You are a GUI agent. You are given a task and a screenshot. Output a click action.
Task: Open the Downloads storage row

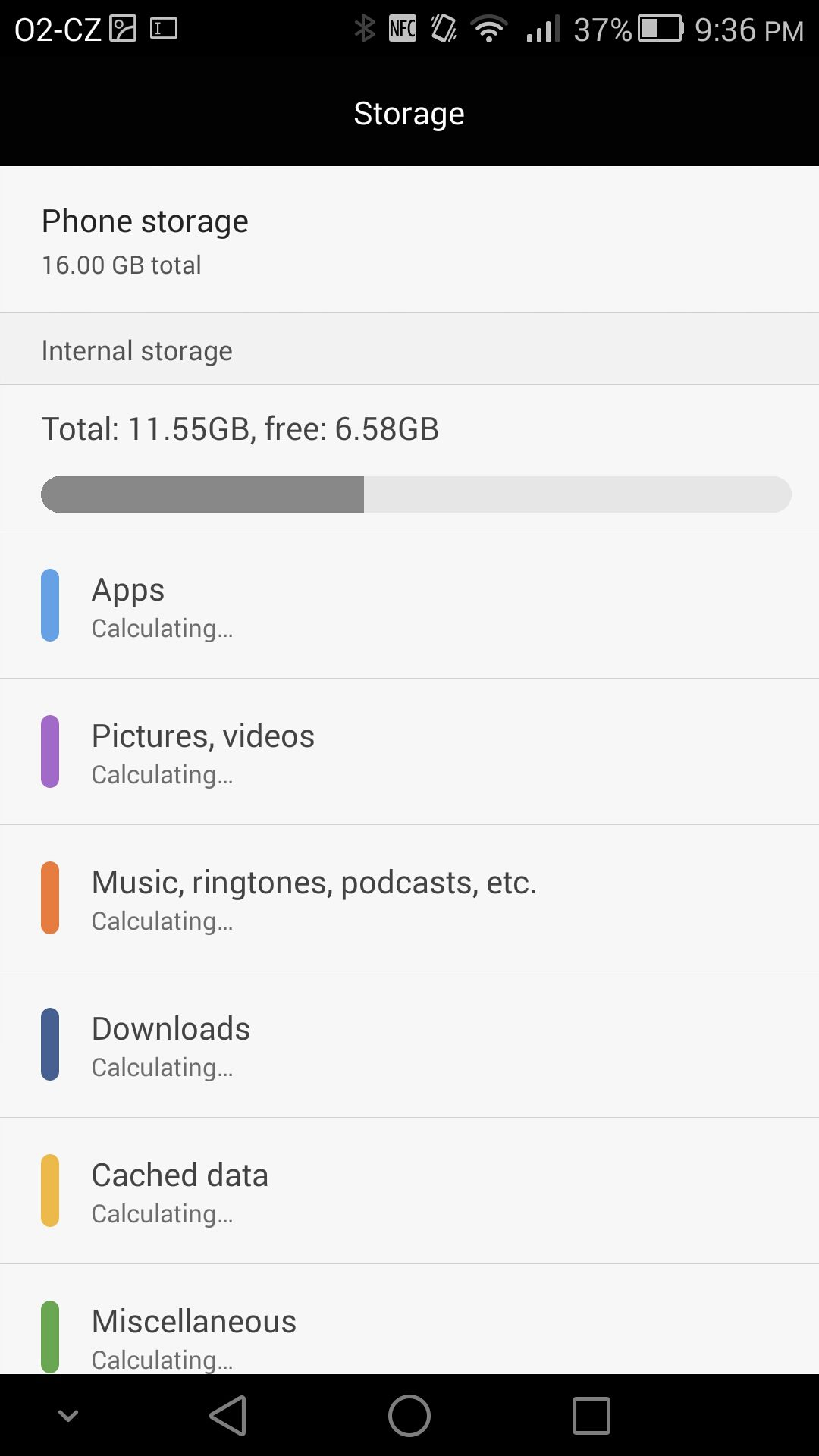pyautogui.click(x=409, y=1044)
